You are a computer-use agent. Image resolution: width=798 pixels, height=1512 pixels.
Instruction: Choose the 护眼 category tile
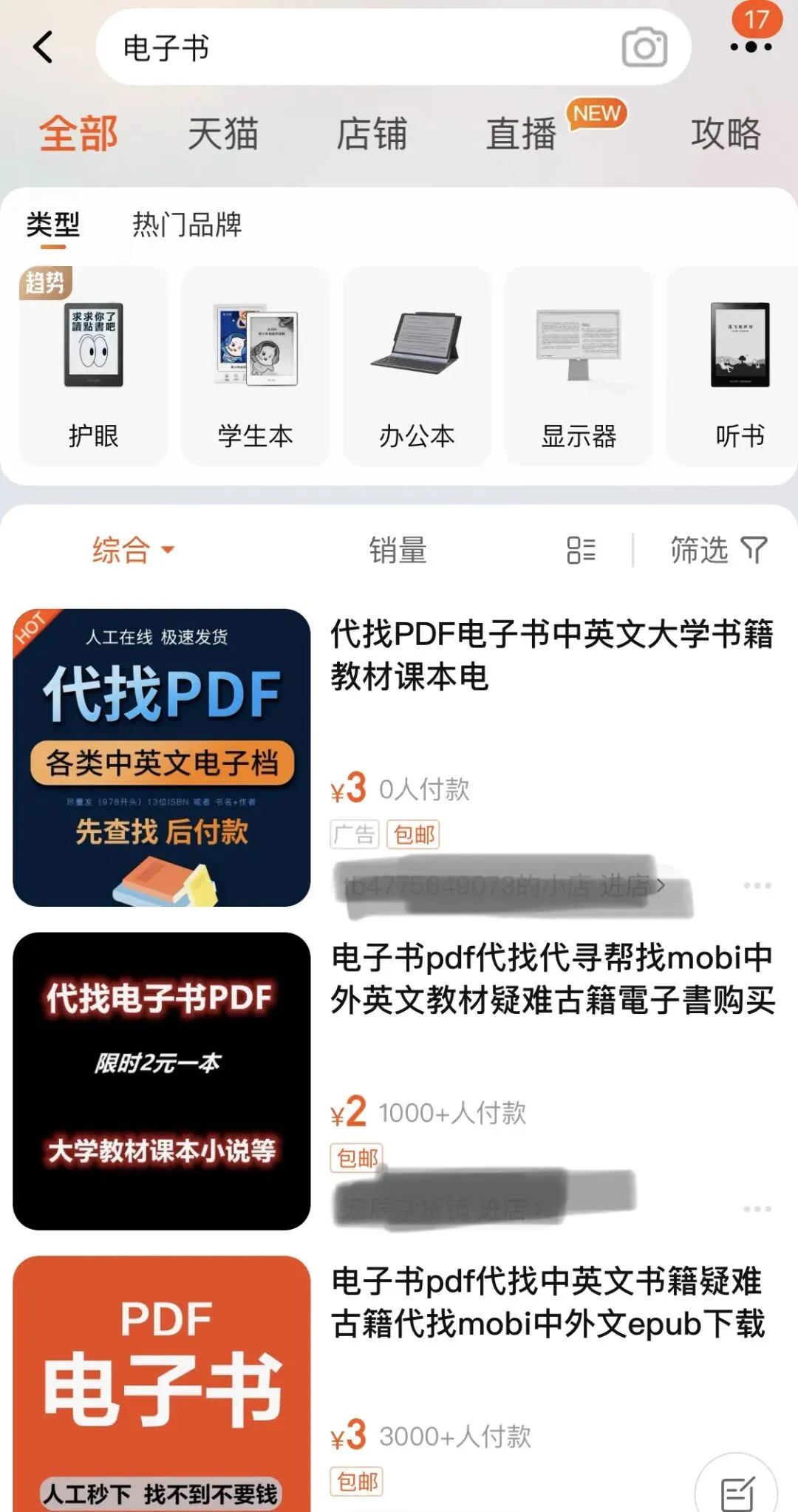coord(93,366)
